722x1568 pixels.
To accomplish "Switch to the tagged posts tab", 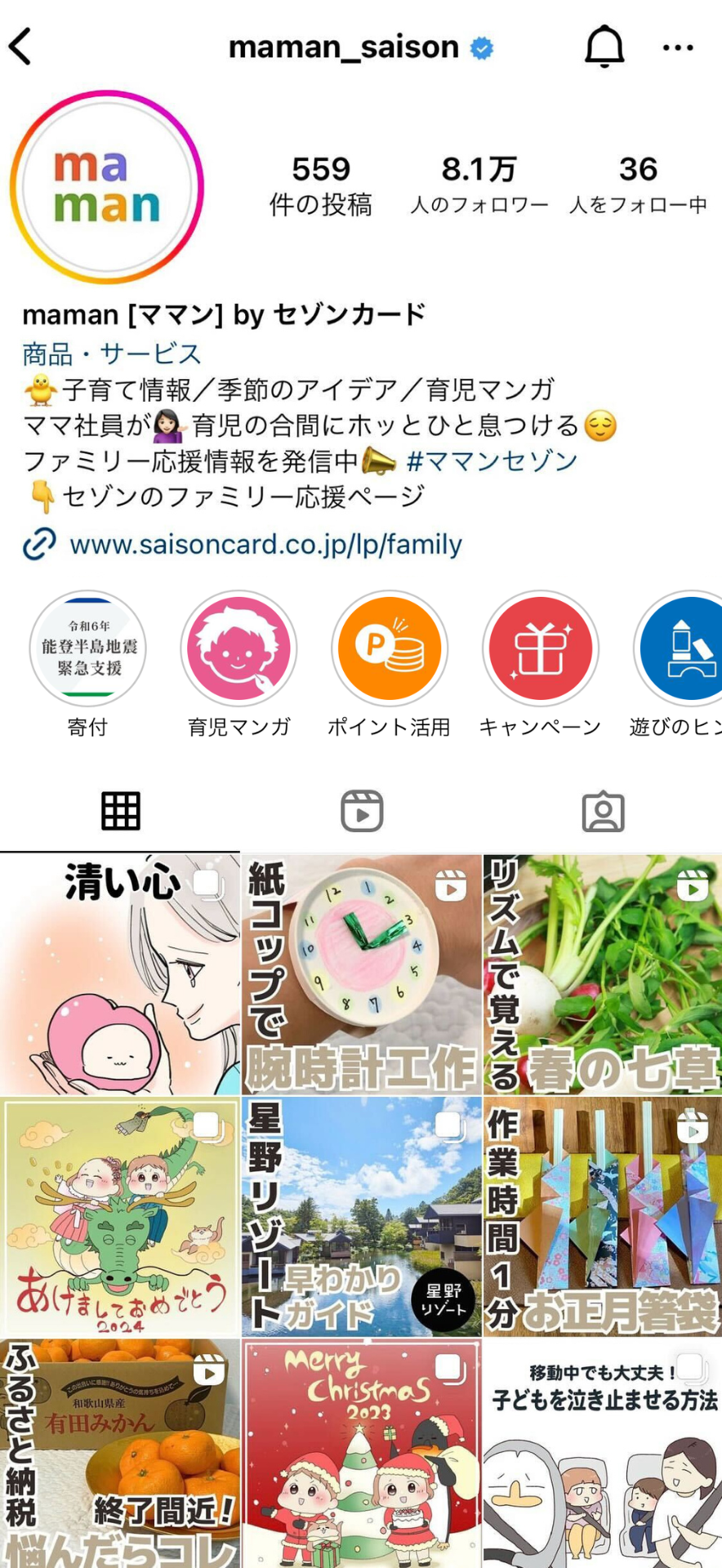I will 603,811.
